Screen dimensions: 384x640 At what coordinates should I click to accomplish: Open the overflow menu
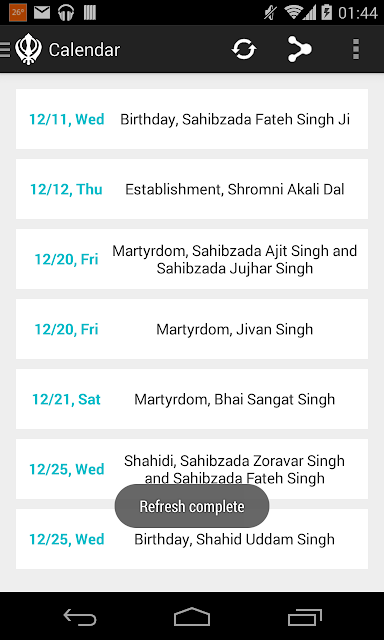356,49
